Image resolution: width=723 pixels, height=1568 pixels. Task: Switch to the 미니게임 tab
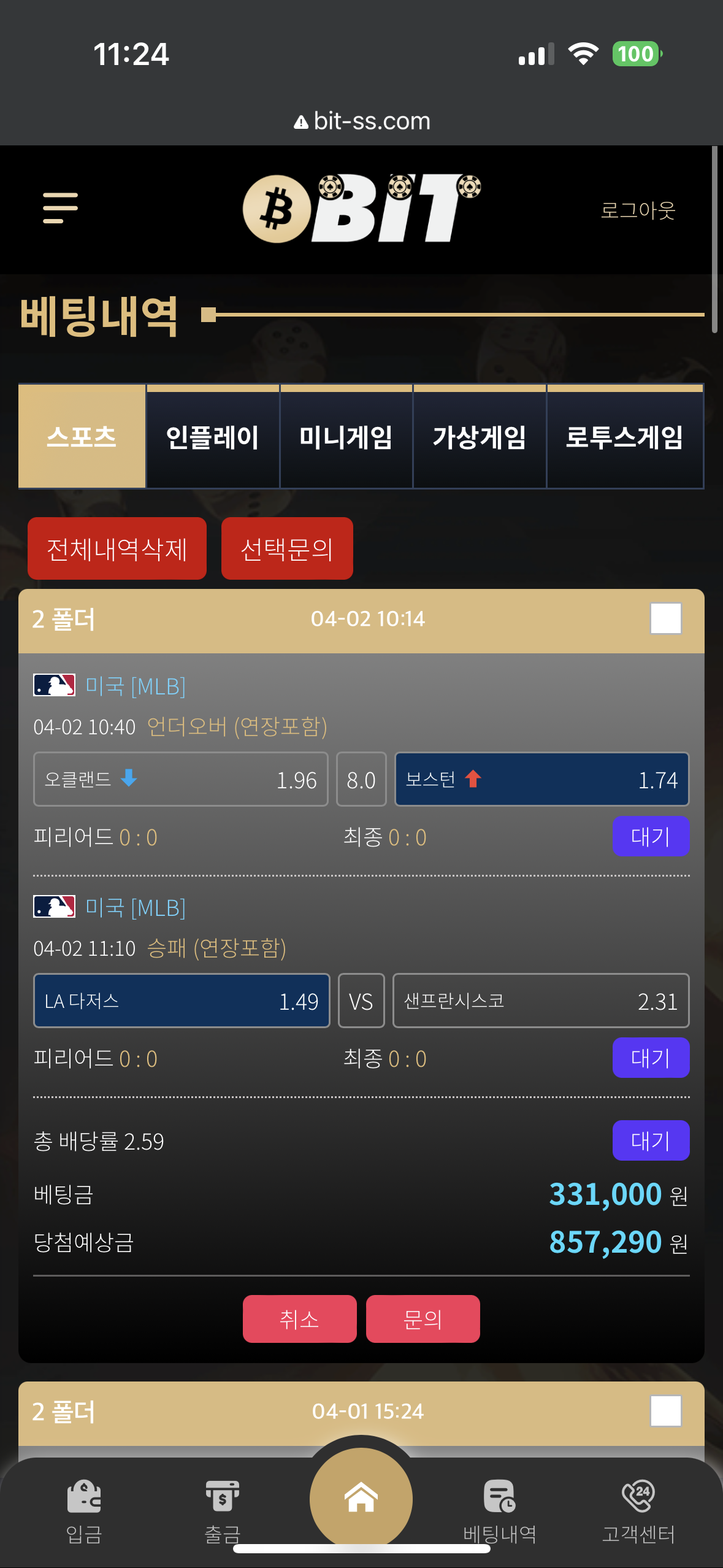click(x=346, y=437)
